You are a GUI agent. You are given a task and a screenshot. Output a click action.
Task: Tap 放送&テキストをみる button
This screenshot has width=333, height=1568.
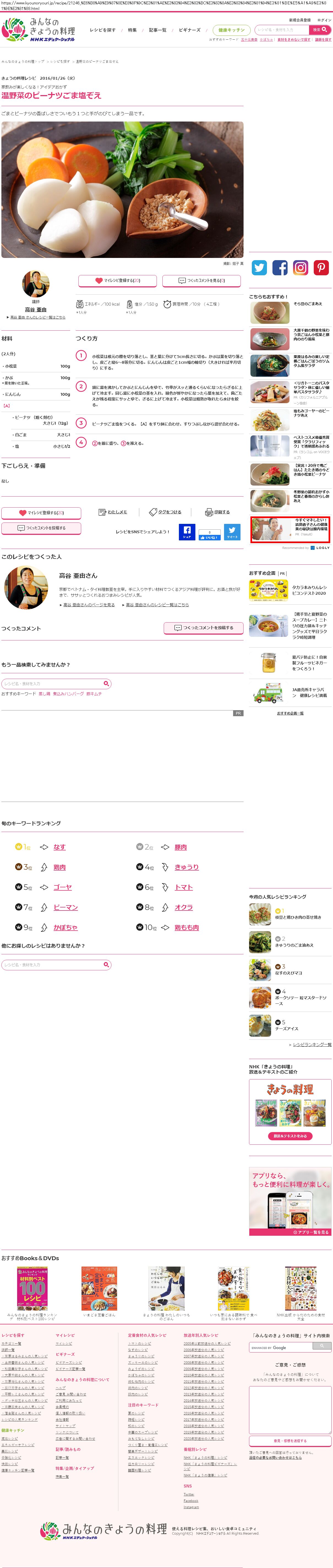pos(290,1136)
